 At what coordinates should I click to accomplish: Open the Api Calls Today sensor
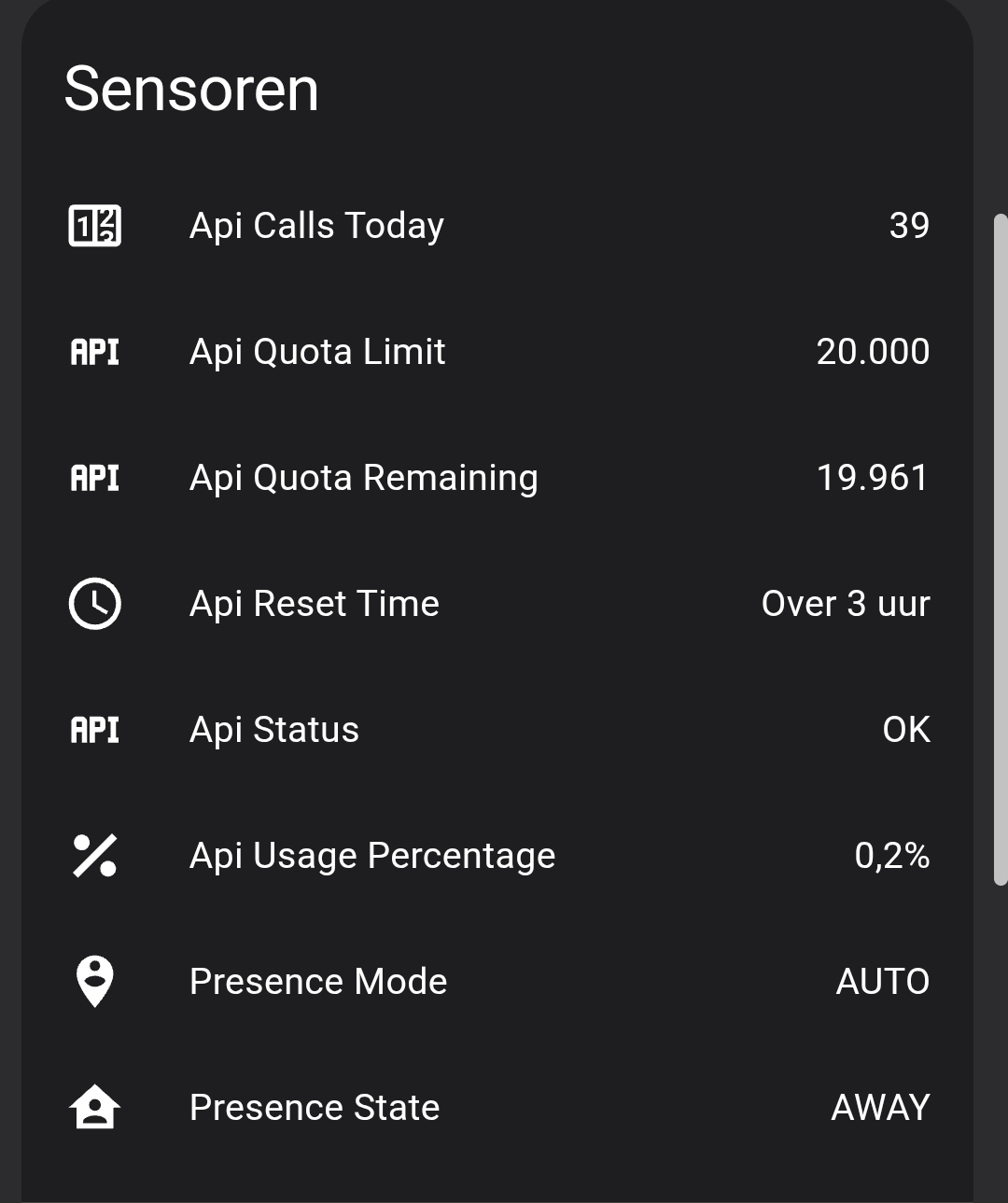pos(316,226)
